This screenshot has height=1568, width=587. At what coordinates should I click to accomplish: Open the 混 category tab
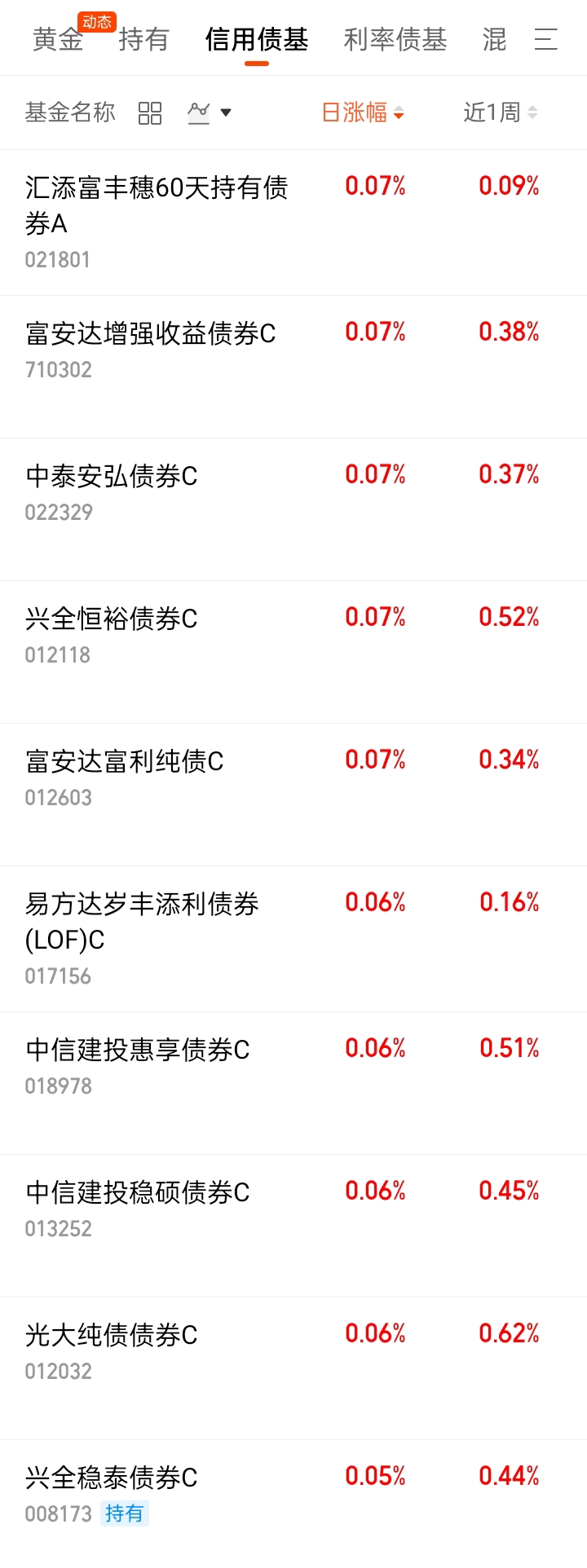pyautogui.click(x=494, y=39)
